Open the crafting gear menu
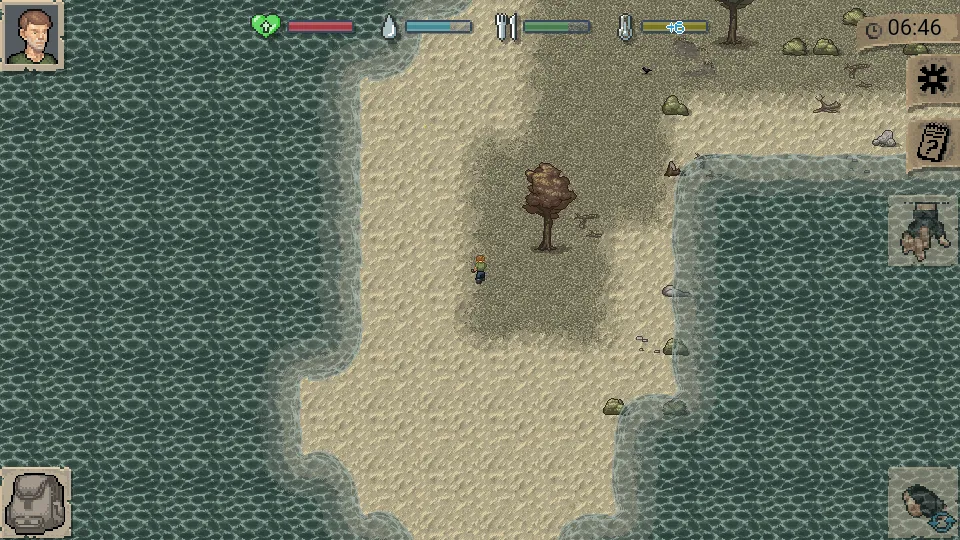This screenshot has width=960, height=540. (x=932, y=81)
